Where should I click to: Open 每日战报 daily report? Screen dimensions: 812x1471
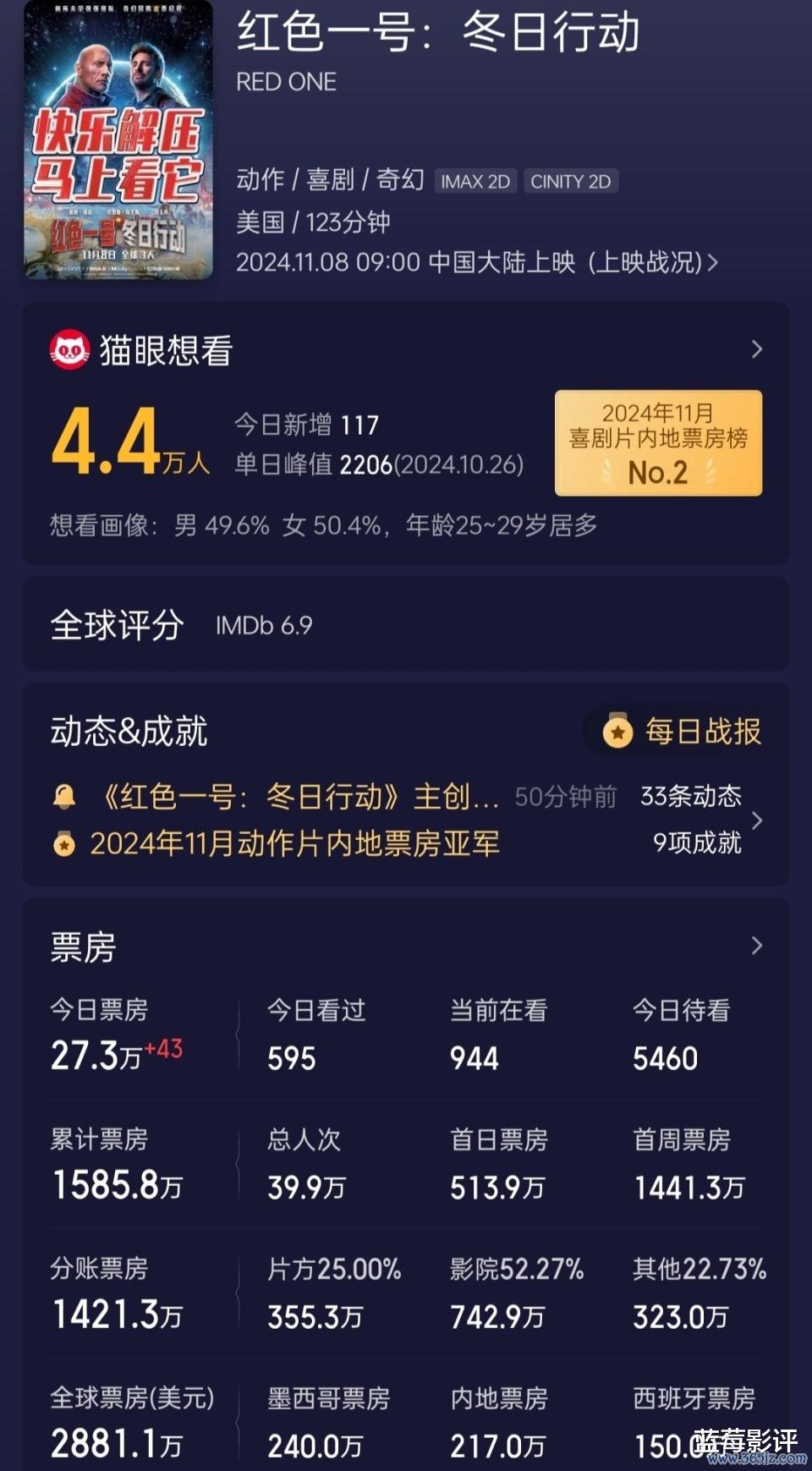pyautogui.click(x=683, y=731)
